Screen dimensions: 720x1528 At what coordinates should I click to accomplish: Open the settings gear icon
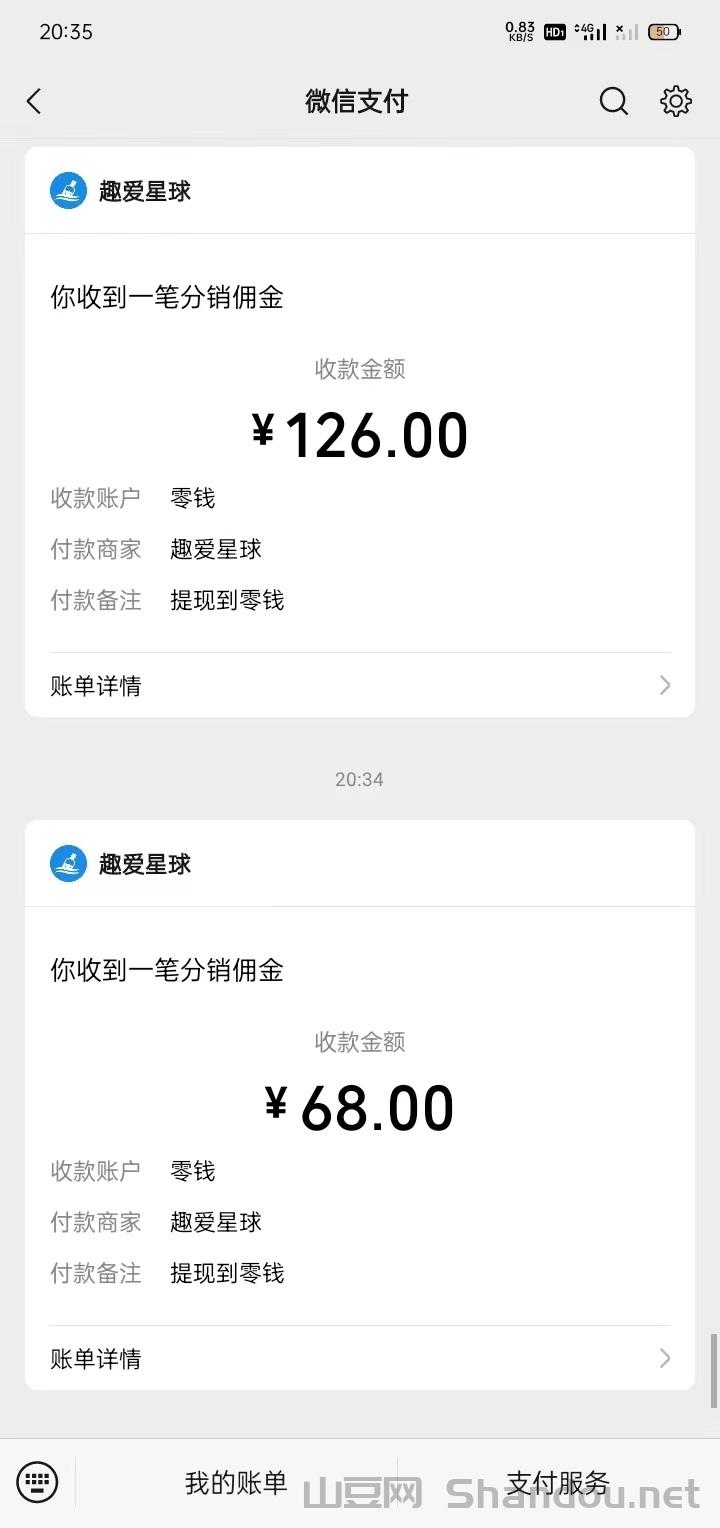676,101
